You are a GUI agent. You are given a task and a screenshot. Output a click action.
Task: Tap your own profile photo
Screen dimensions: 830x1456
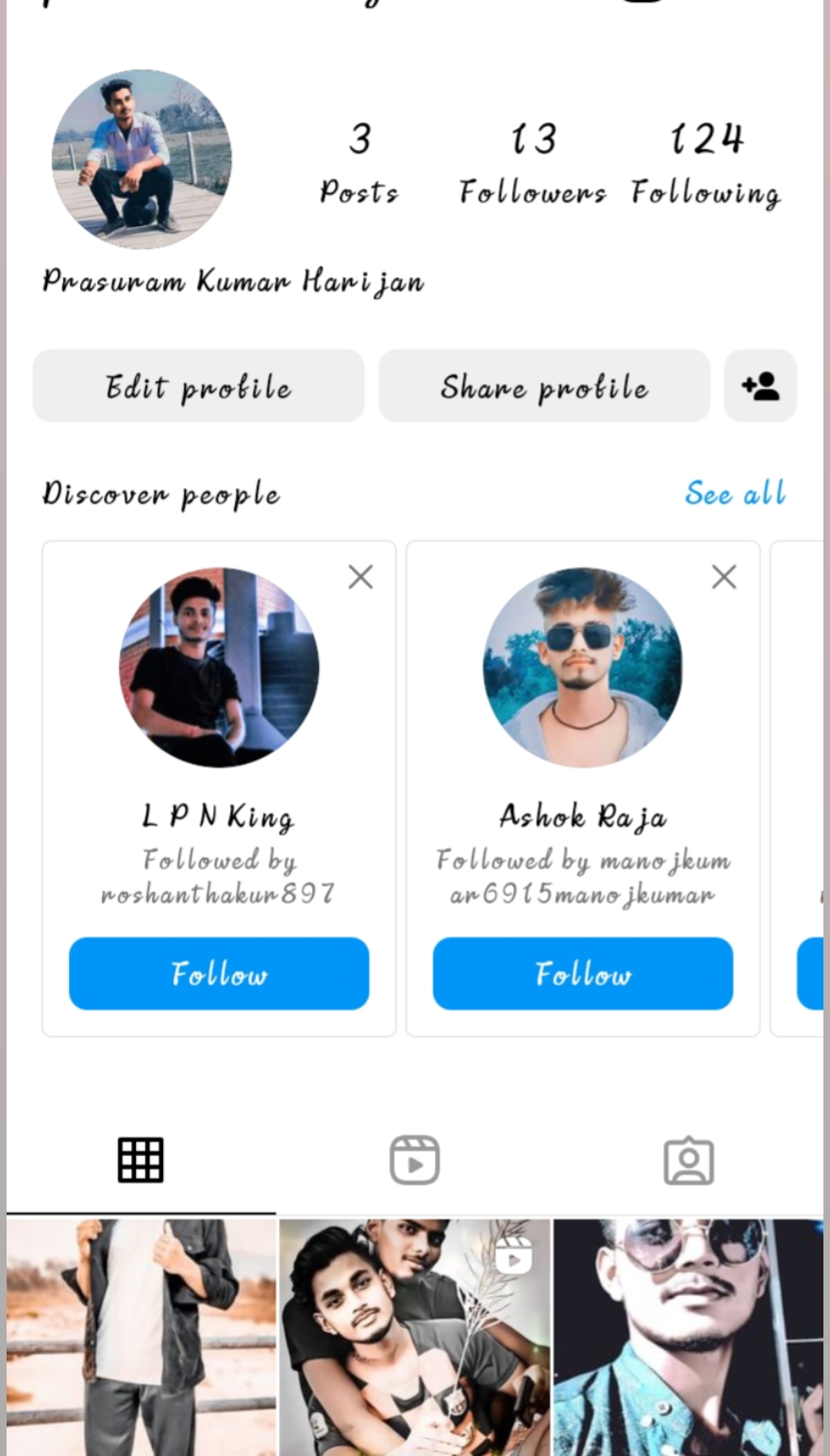pyautogui.click(x=141, y=158)
